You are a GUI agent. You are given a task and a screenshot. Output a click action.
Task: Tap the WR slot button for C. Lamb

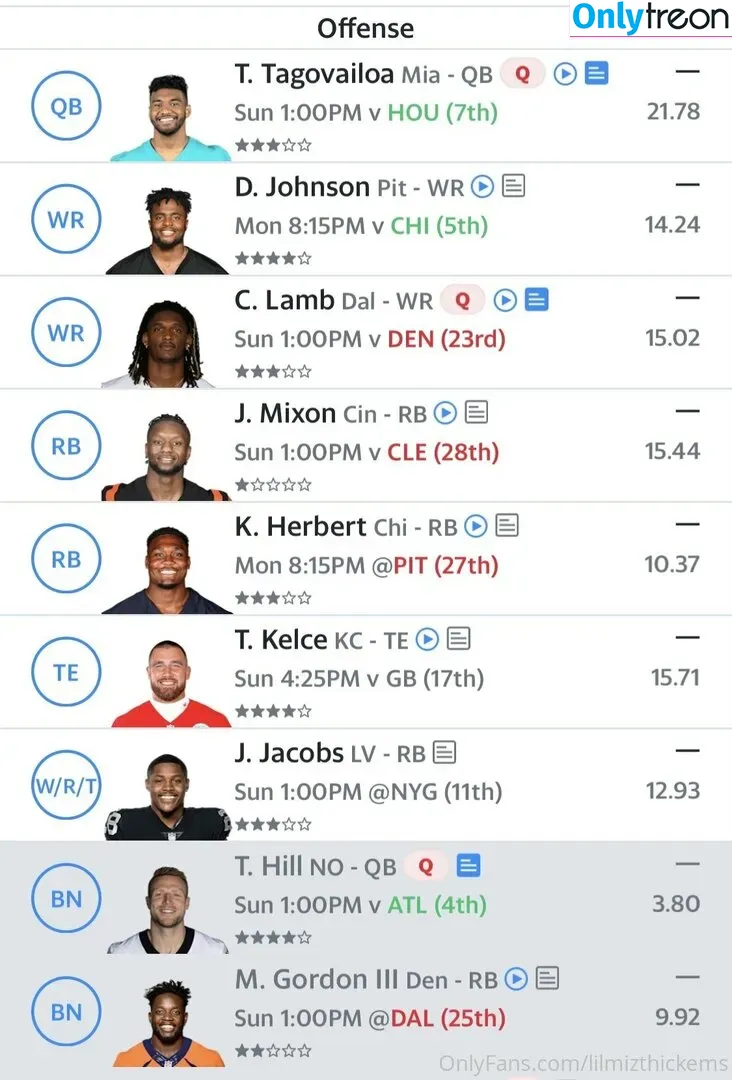coord(66,332)
